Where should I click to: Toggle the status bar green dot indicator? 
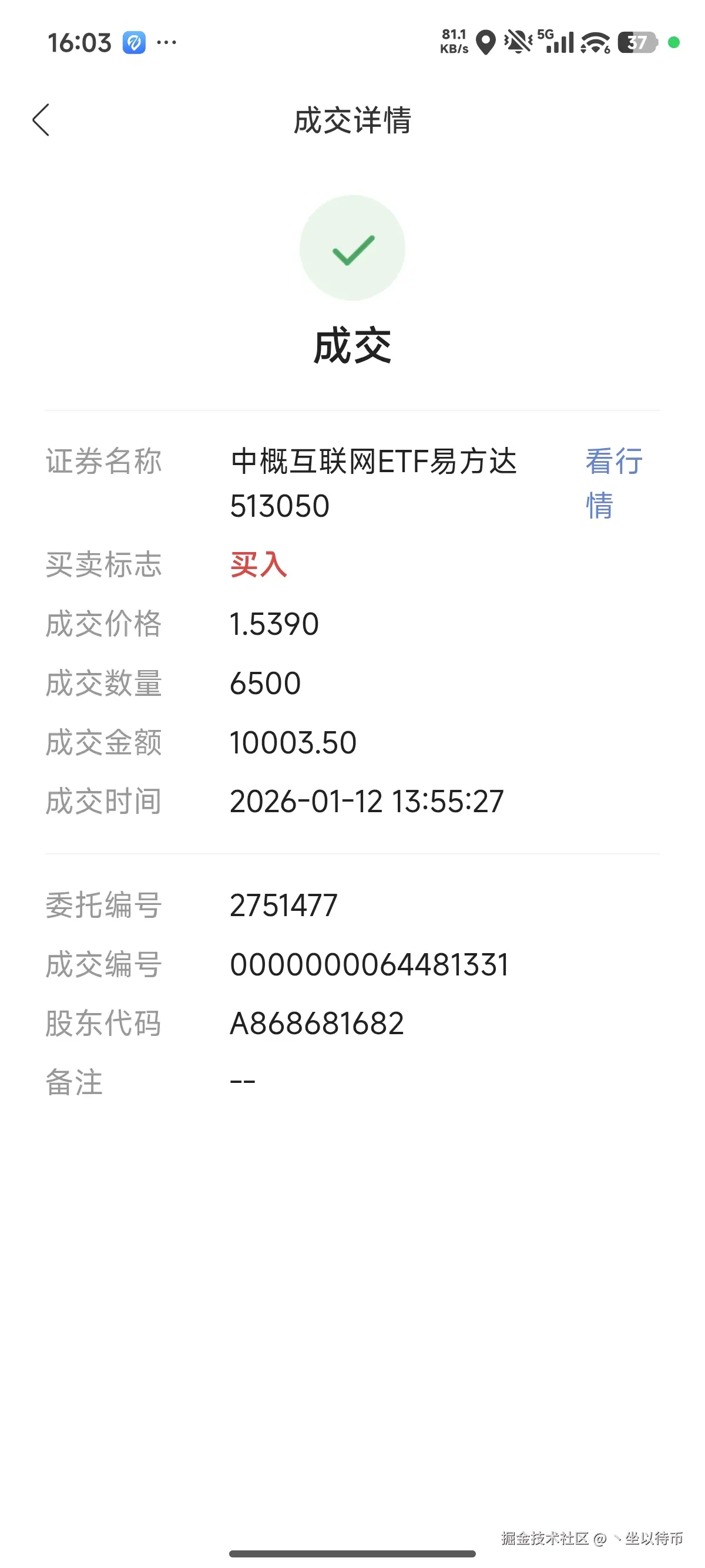[673, 41]
